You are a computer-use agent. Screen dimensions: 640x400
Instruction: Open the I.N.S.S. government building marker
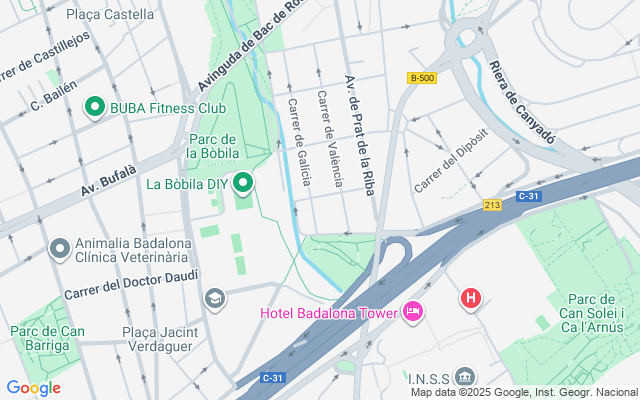pos(465,377)
